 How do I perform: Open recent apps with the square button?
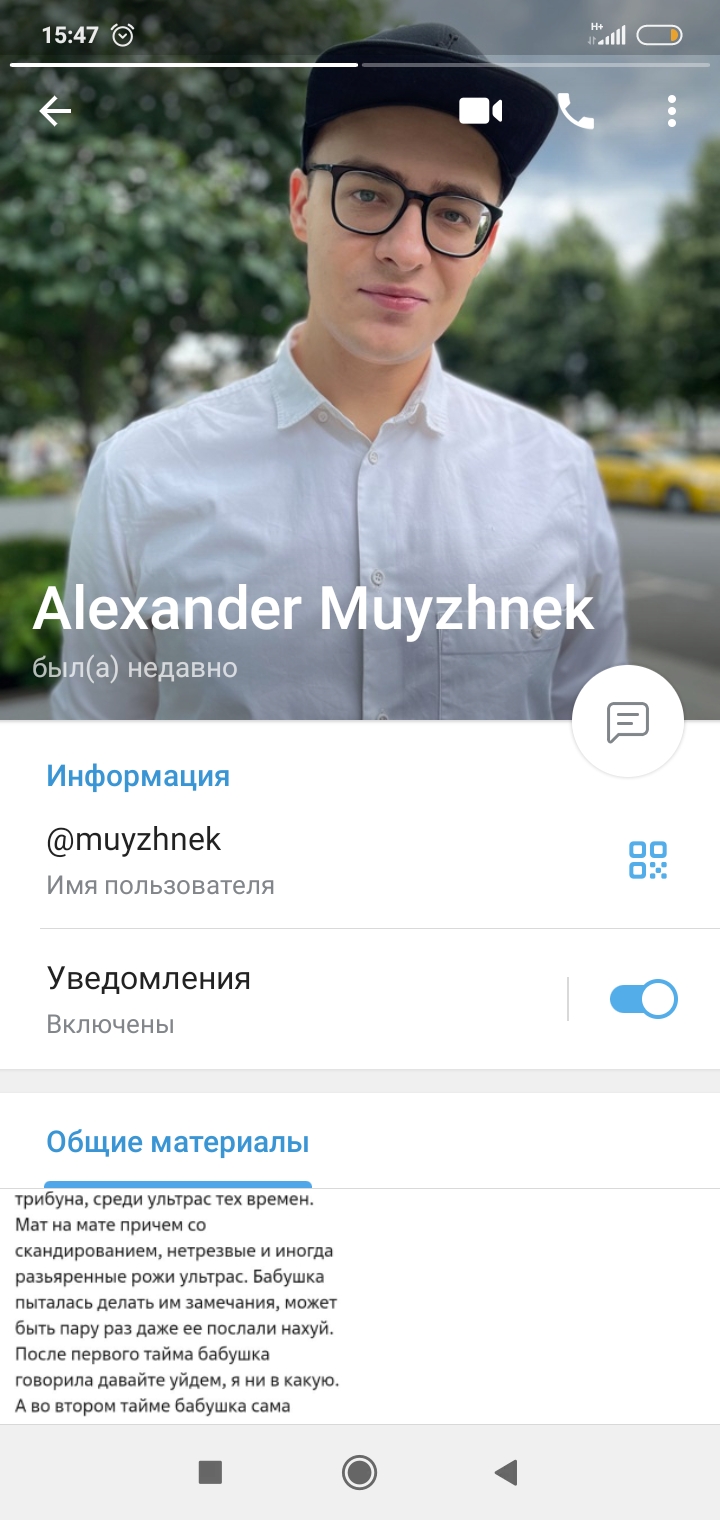click(210, 1472)
